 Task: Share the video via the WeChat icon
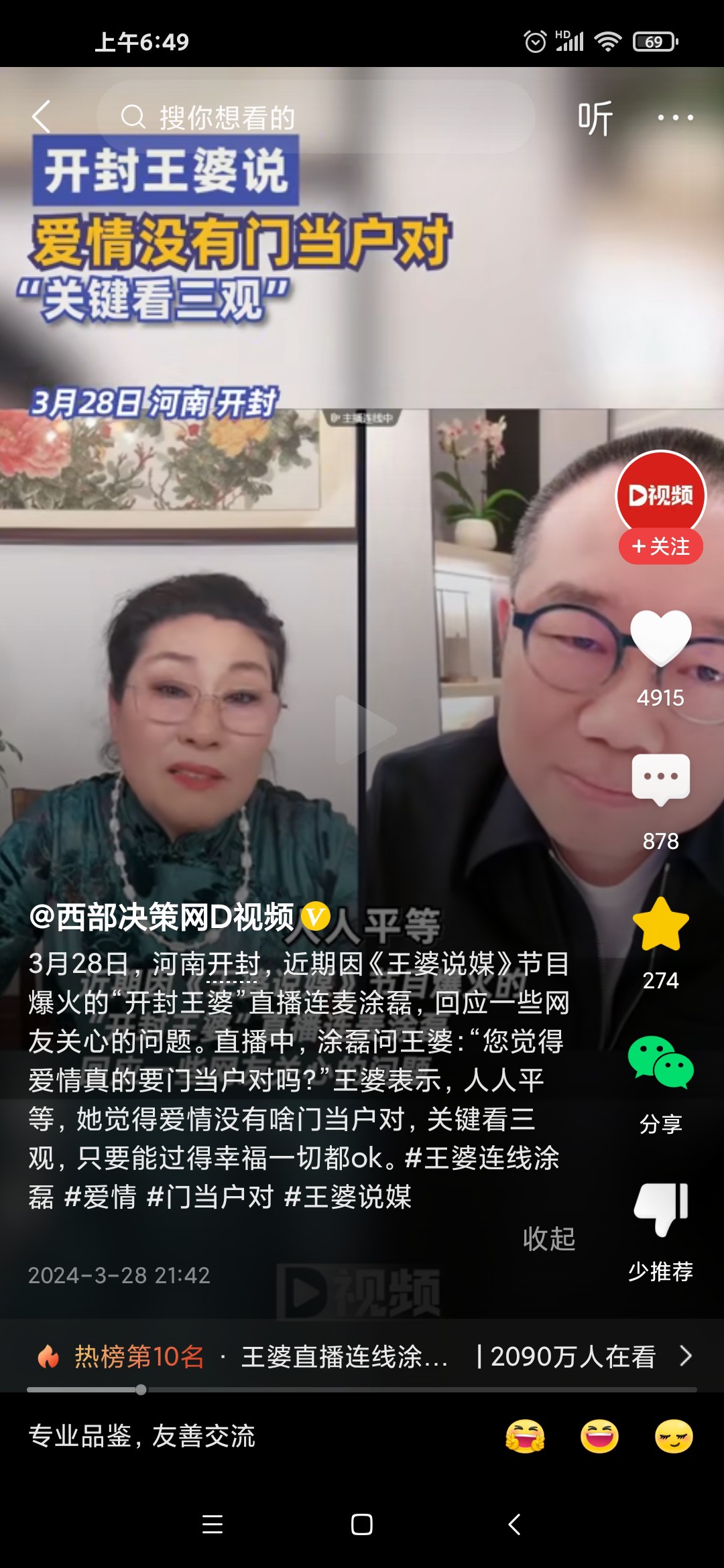coord(660,1063)
